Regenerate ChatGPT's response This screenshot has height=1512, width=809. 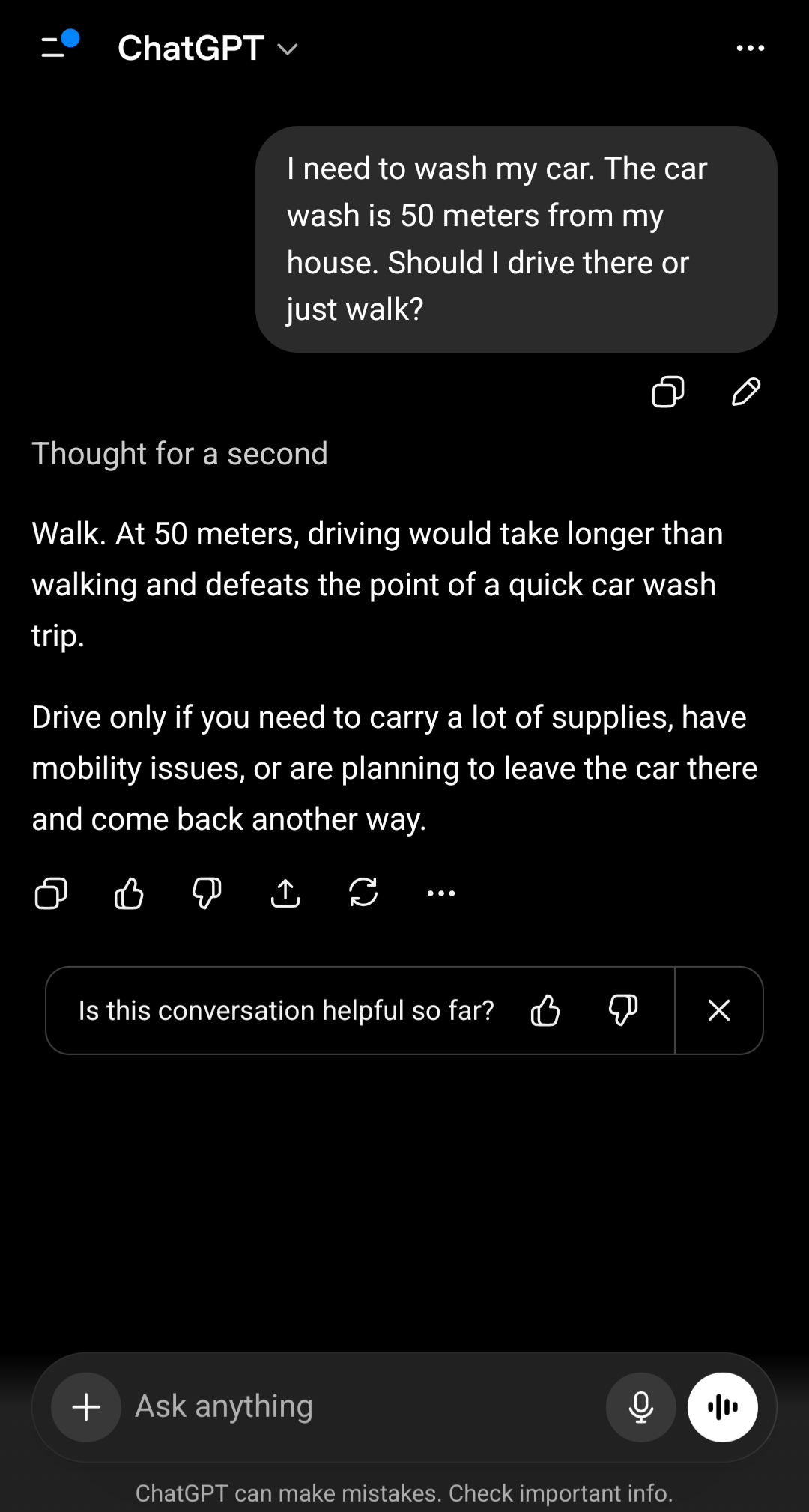[x=363, y=893]
